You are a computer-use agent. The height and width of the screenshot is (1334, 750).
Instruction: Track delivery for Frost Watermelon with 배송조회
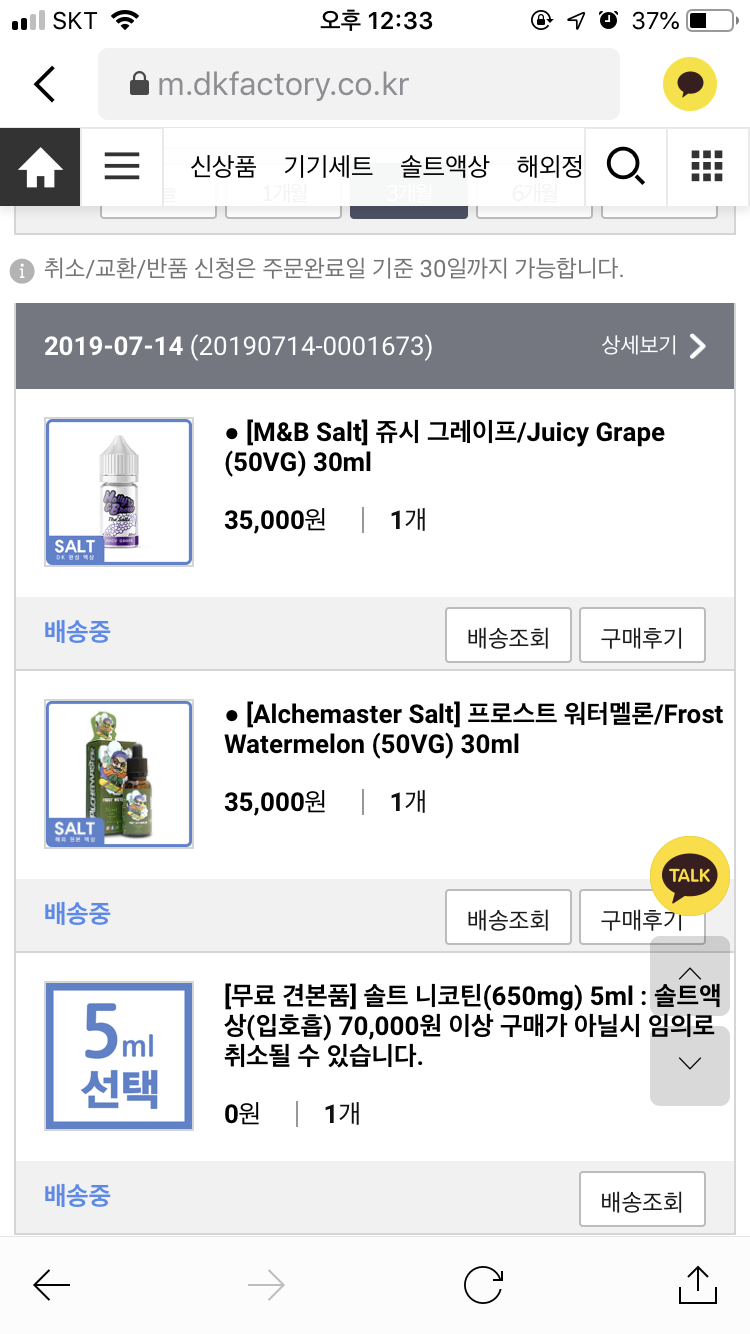pos(508,918)
